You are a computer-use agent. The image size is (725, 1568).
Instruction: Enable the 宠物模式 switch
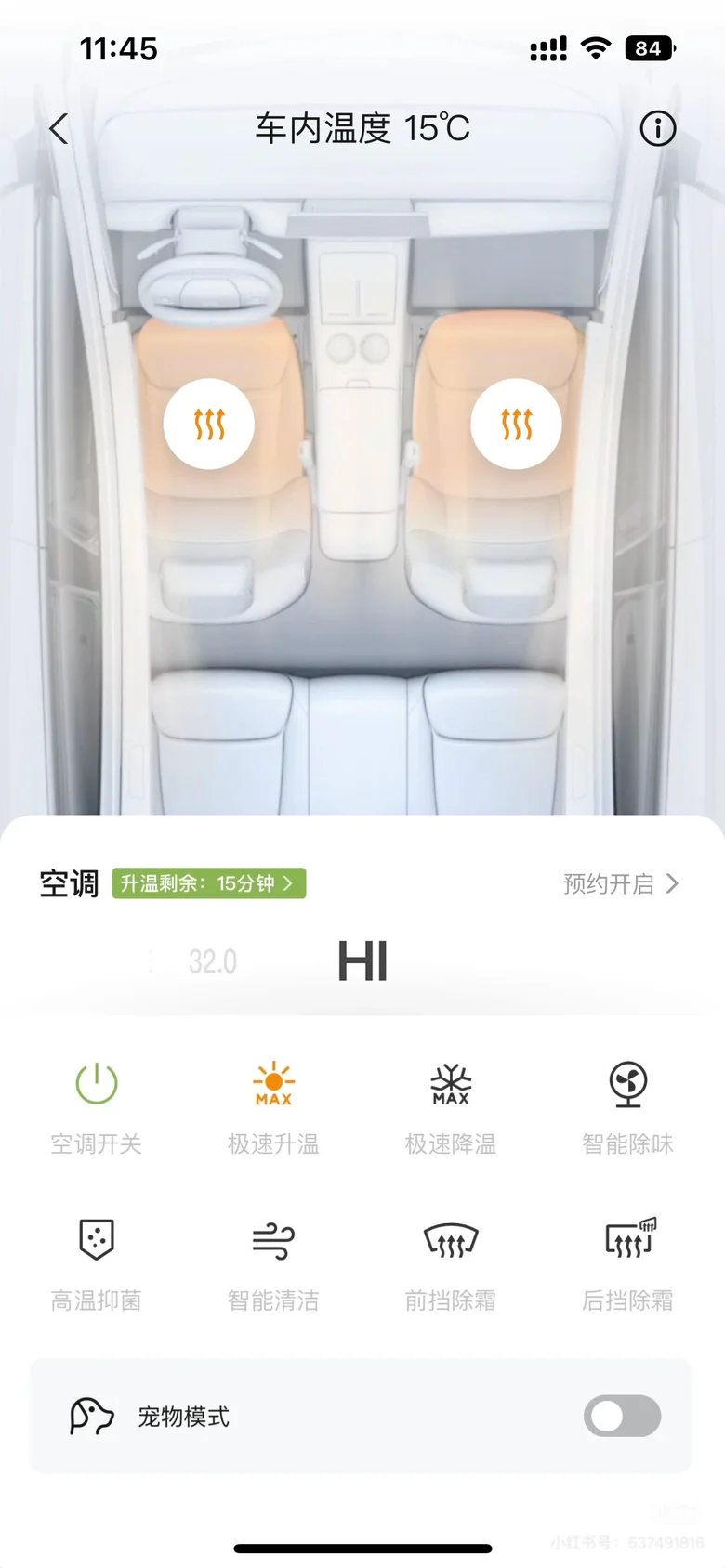tap(623, 1417)
